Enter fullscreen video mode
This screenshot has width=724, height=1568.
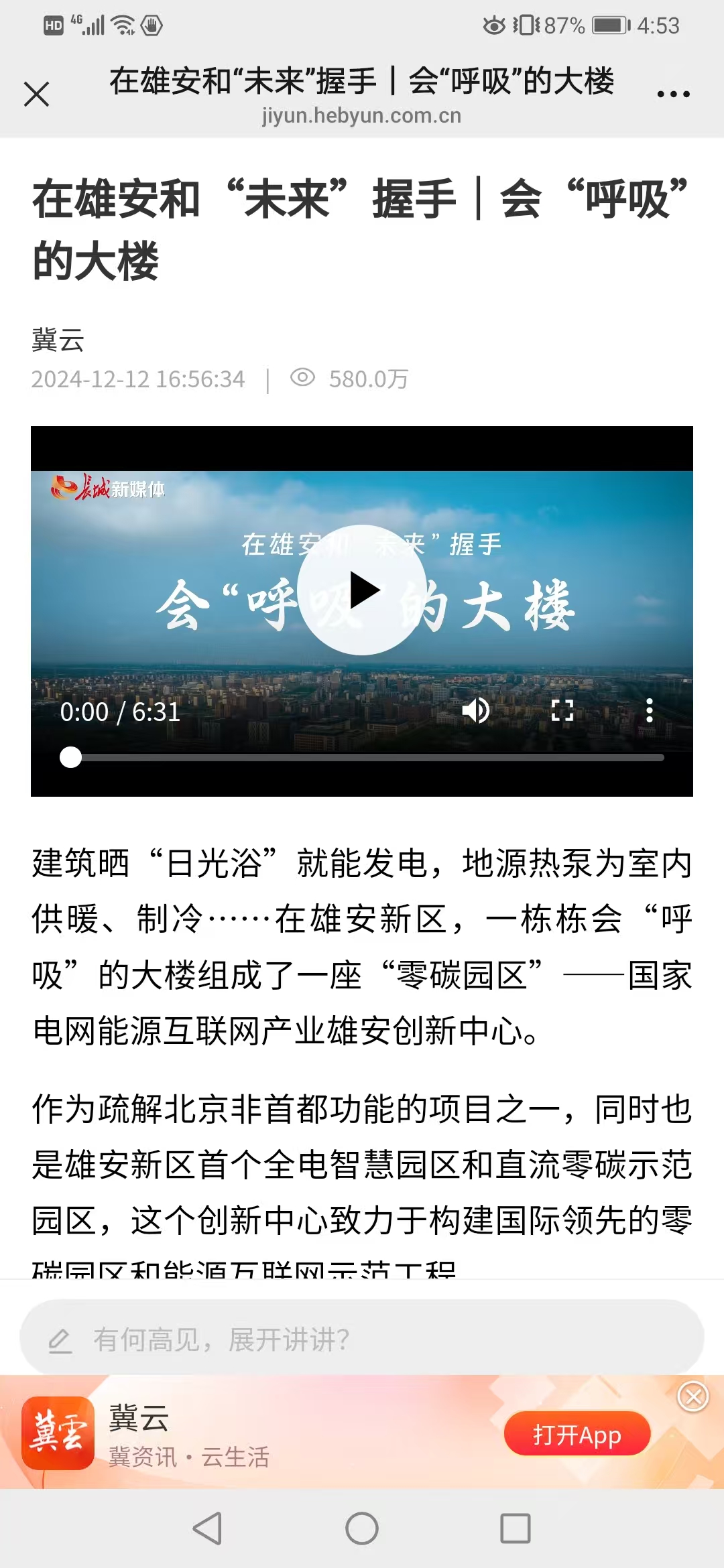[562, 710]
